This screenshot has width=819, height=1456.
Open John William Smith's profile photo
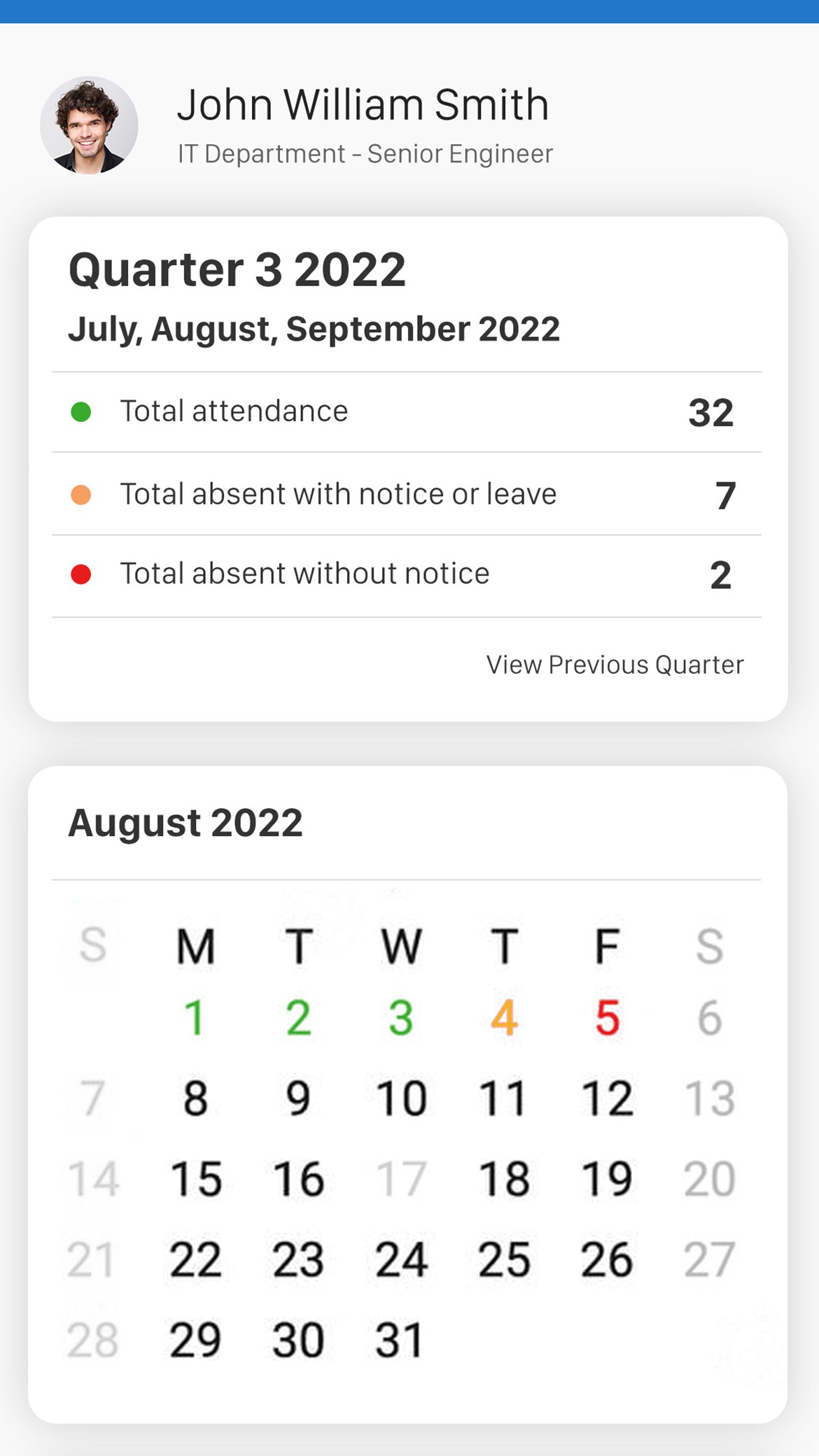[89, 125]
